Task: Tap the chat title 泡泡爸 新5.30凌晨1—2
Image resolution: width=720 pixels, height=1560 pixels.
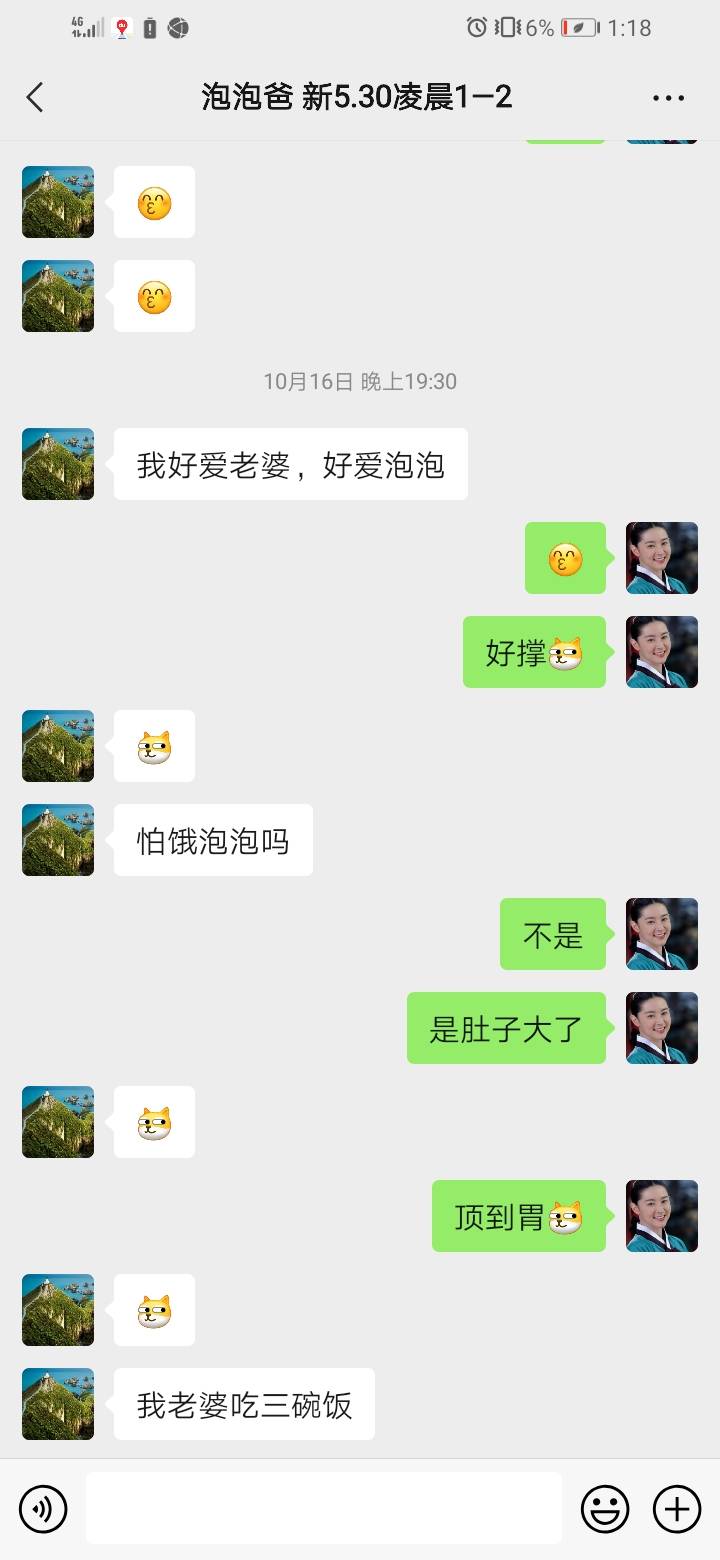Action: (360, 97)
